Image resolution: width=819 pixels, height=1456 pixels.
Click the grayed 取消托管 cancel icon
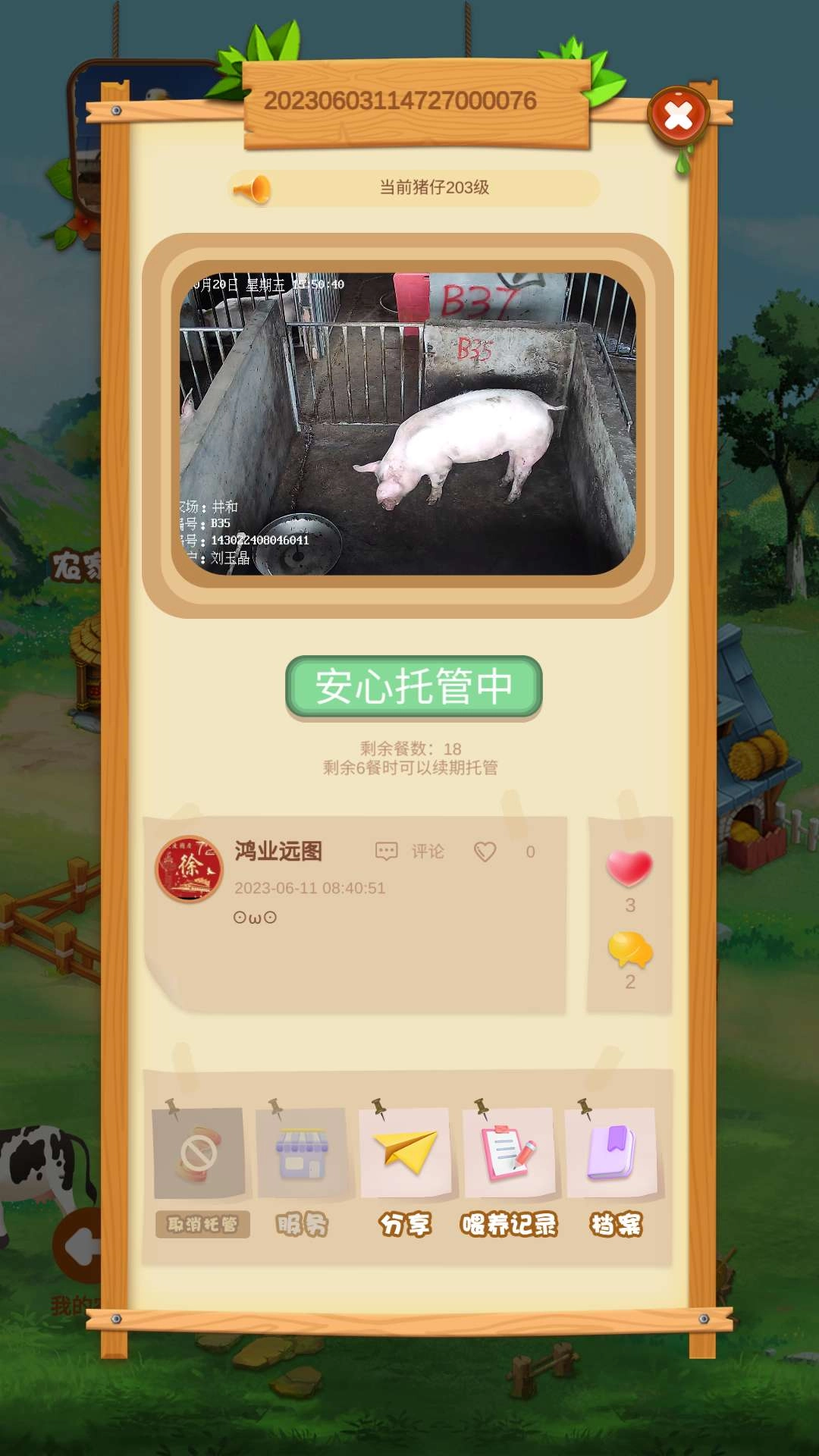(199, 1153)
